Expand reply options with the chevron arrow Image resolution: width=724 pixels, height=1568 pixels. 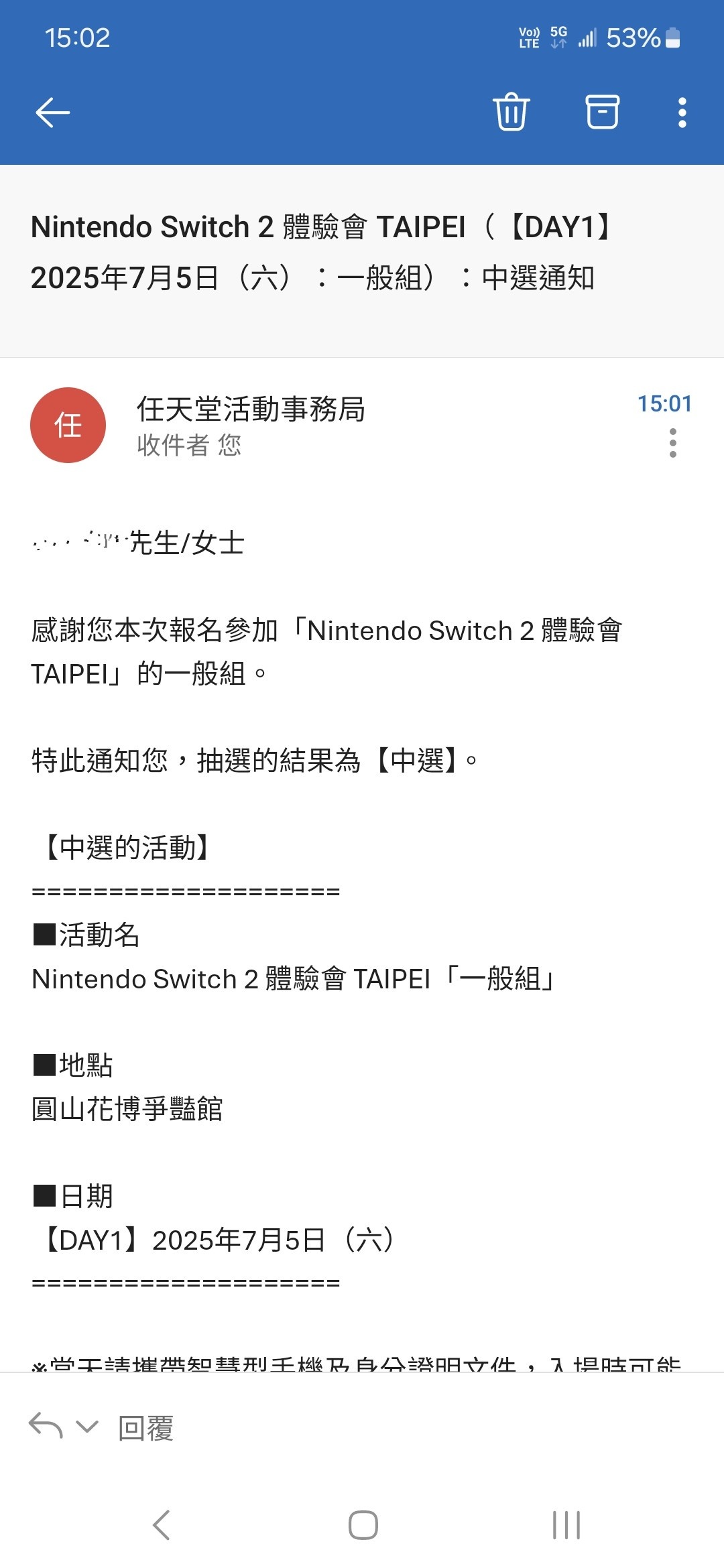tap(87, 1427)
